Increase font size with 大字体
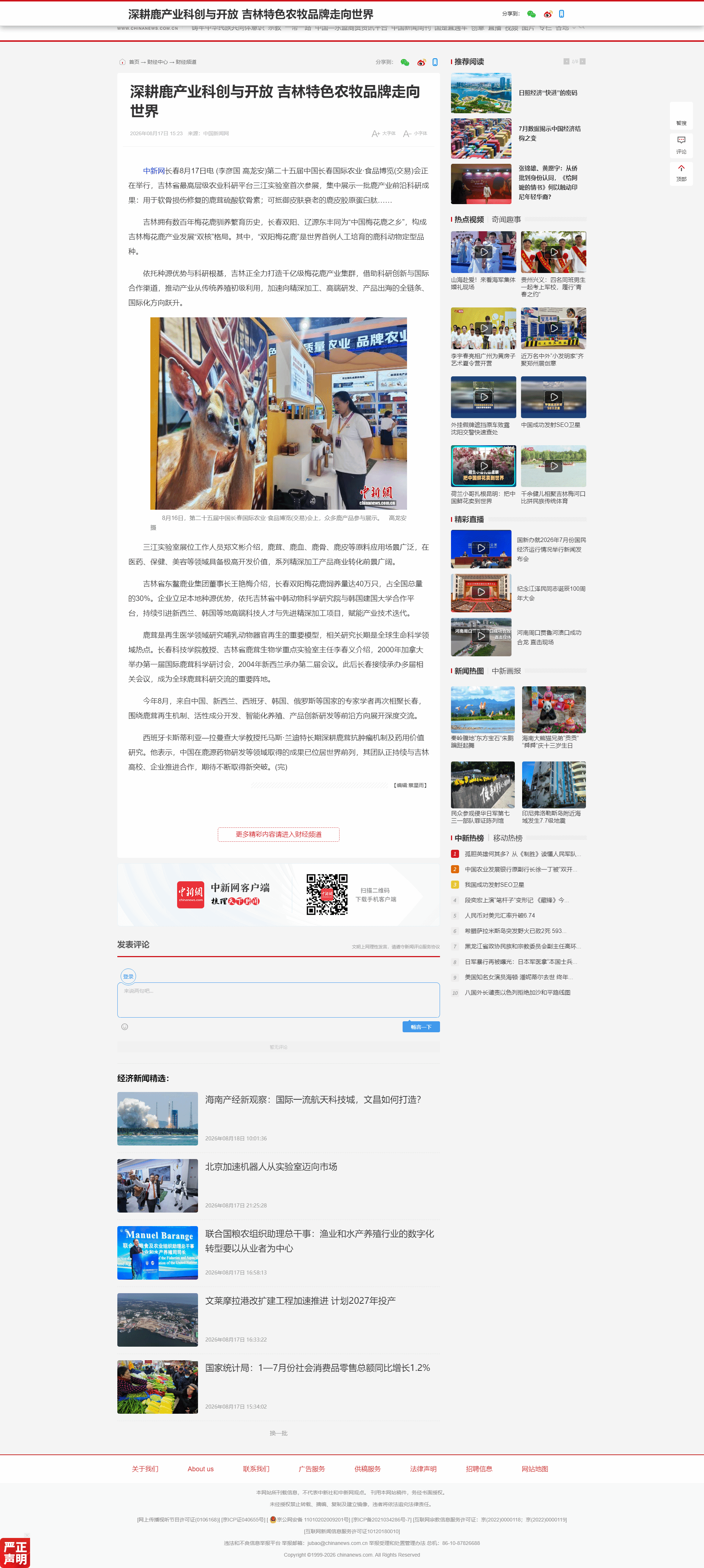Viewport: 704px width, 1568px height. (x=384, y=133)
